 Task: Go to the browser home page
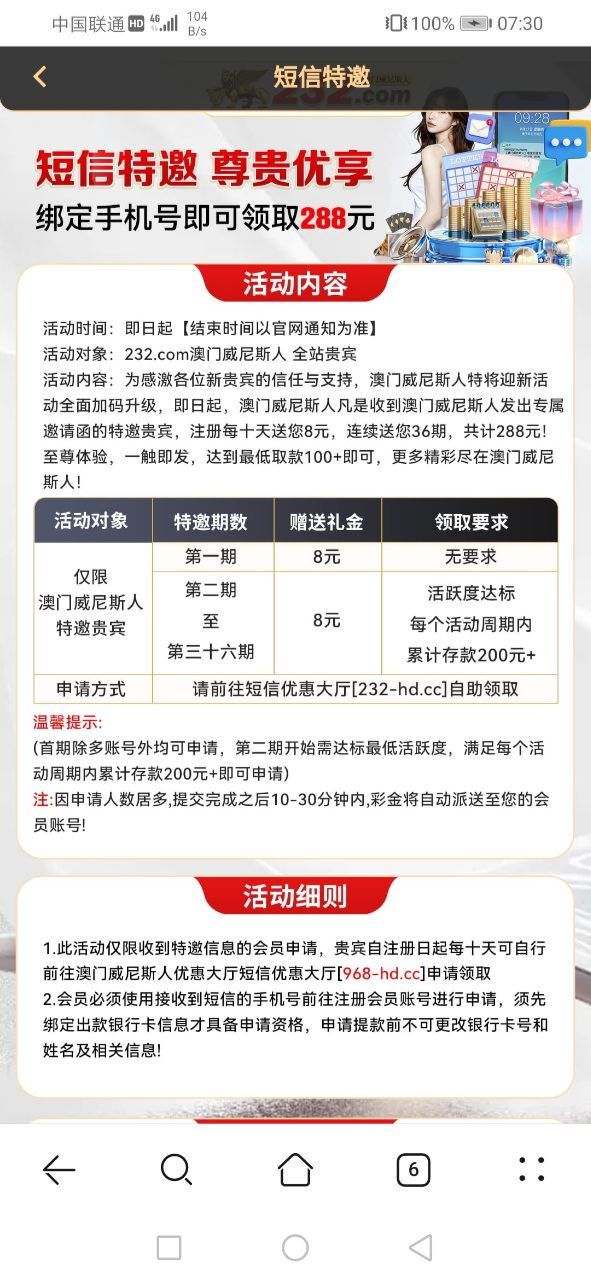pos(295,1169)
